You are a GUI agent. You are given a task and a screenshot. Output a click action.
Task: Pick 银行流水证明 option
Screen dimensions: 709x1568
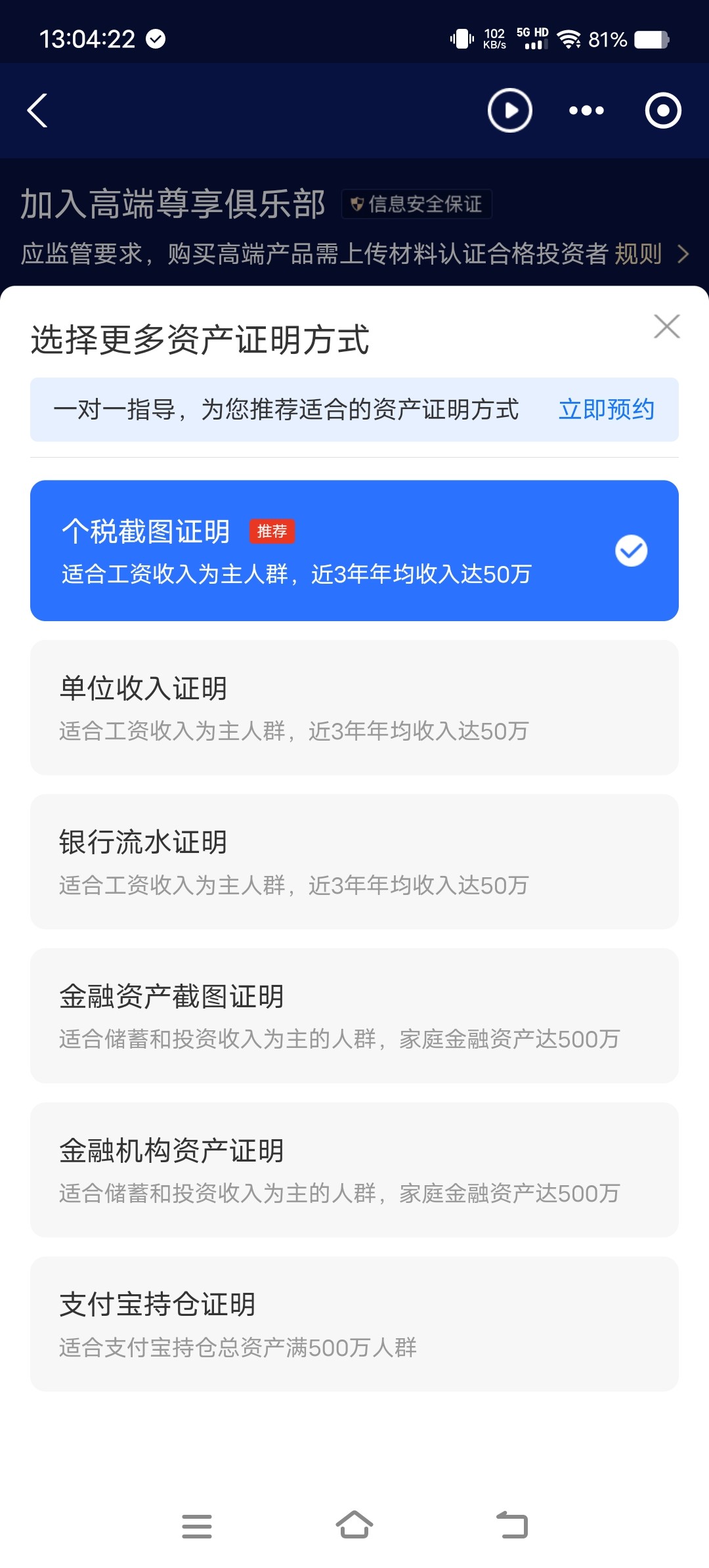354,861
